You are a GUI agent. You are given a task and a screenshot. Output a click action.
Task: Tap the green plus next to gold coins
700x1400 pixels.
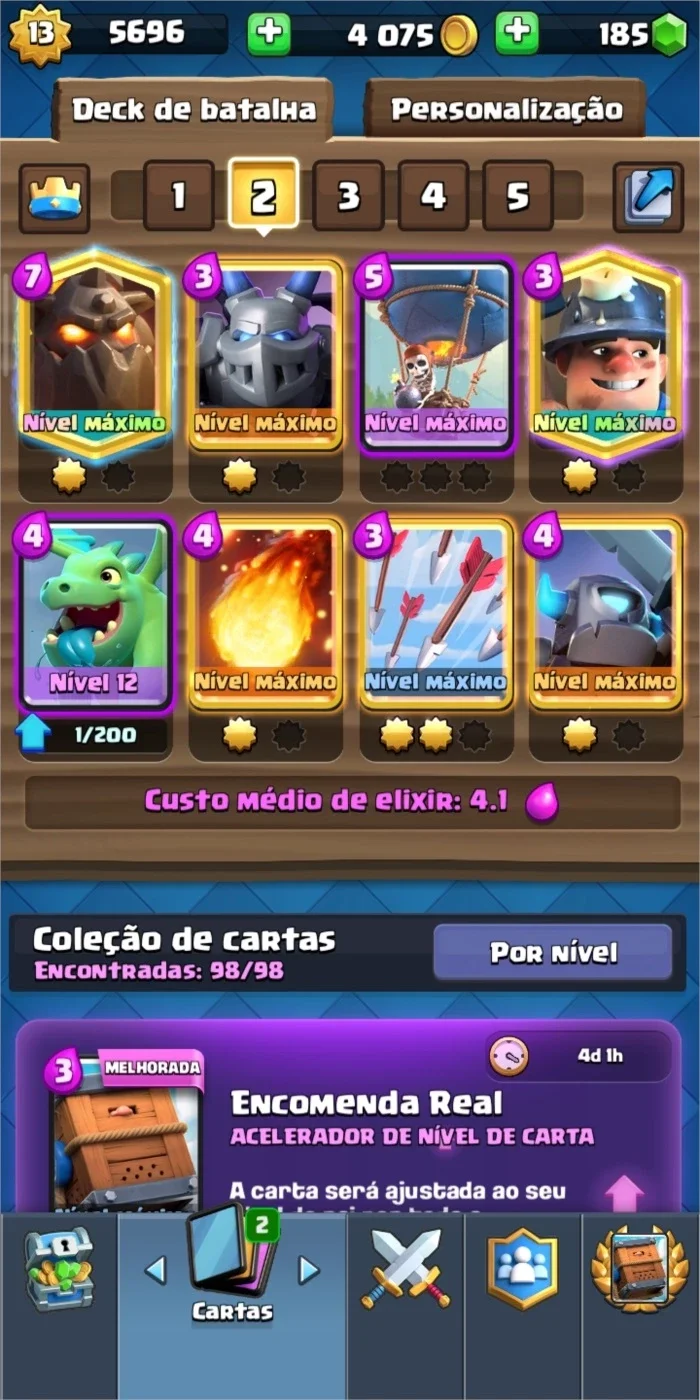point(268,34)
